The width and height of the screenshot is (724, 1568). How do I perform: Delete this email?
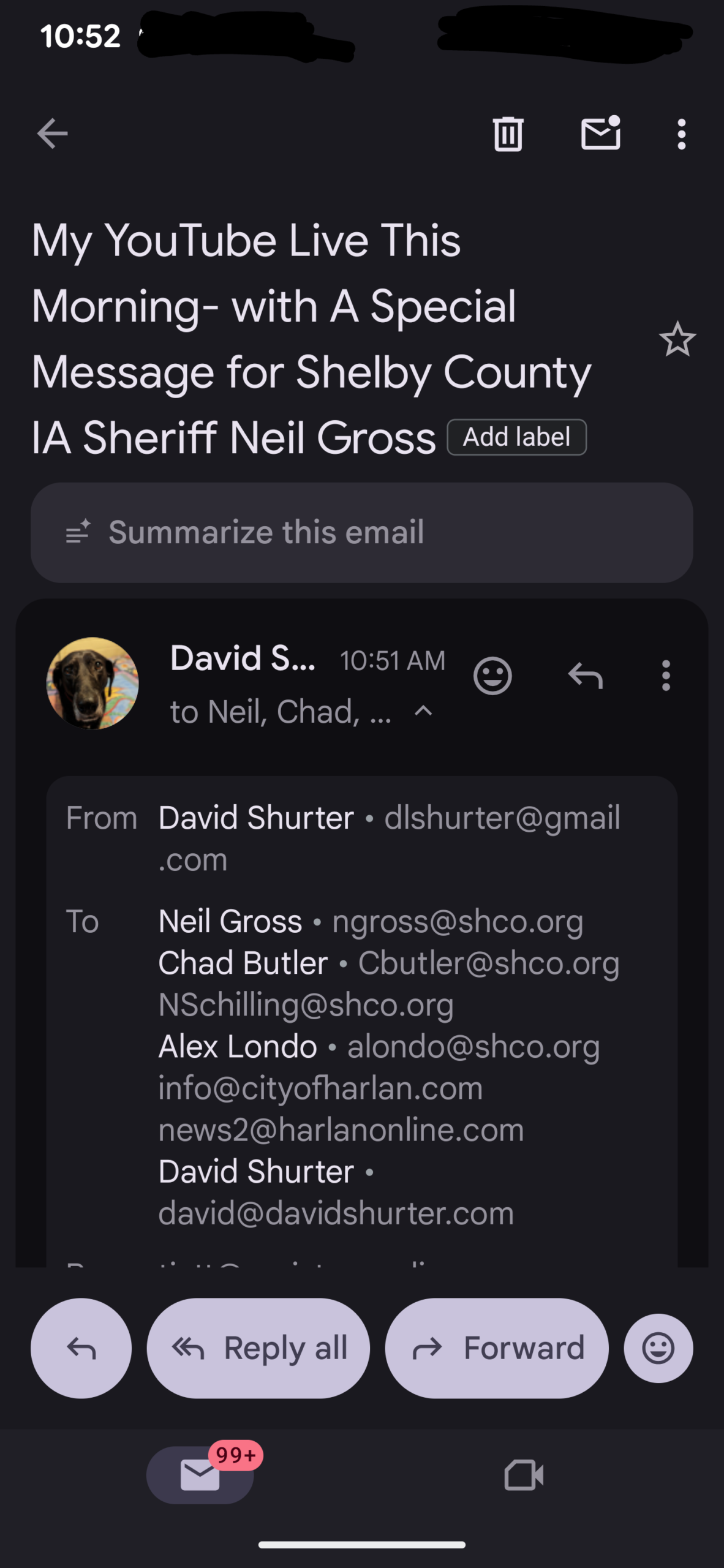click(x=508, y=134)
